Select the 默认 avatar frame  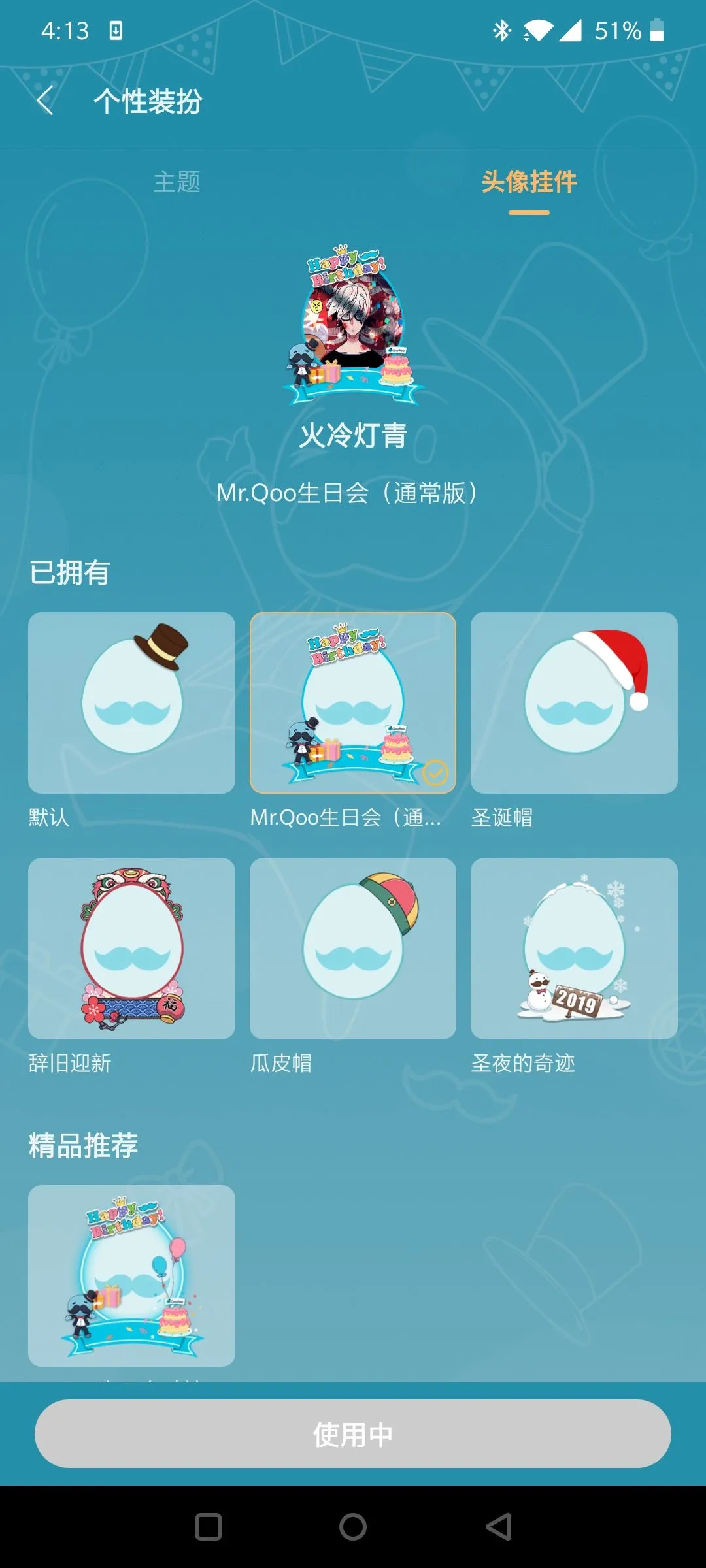click(x=131, y=703)
